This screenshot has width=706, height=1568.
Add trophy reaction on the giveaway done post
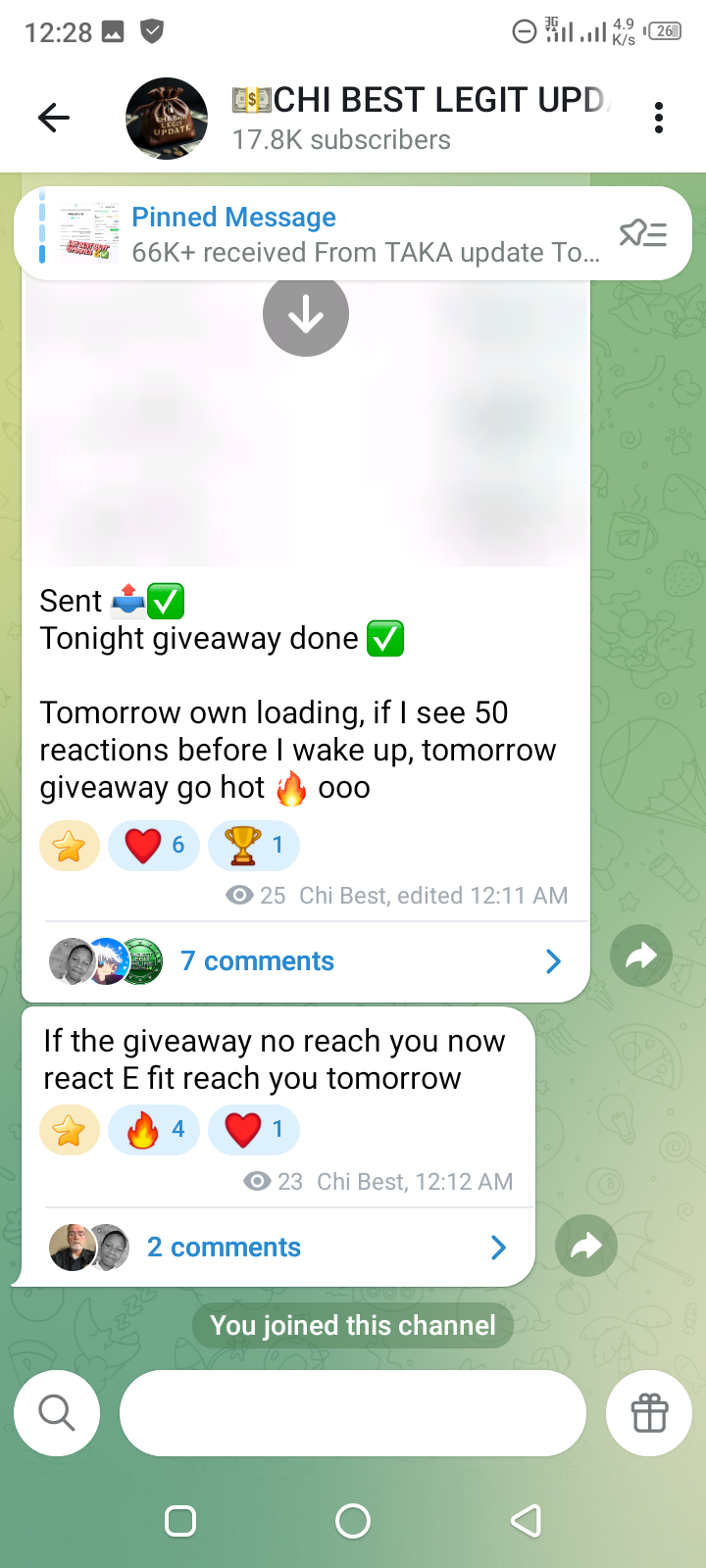tap(253, 845)
